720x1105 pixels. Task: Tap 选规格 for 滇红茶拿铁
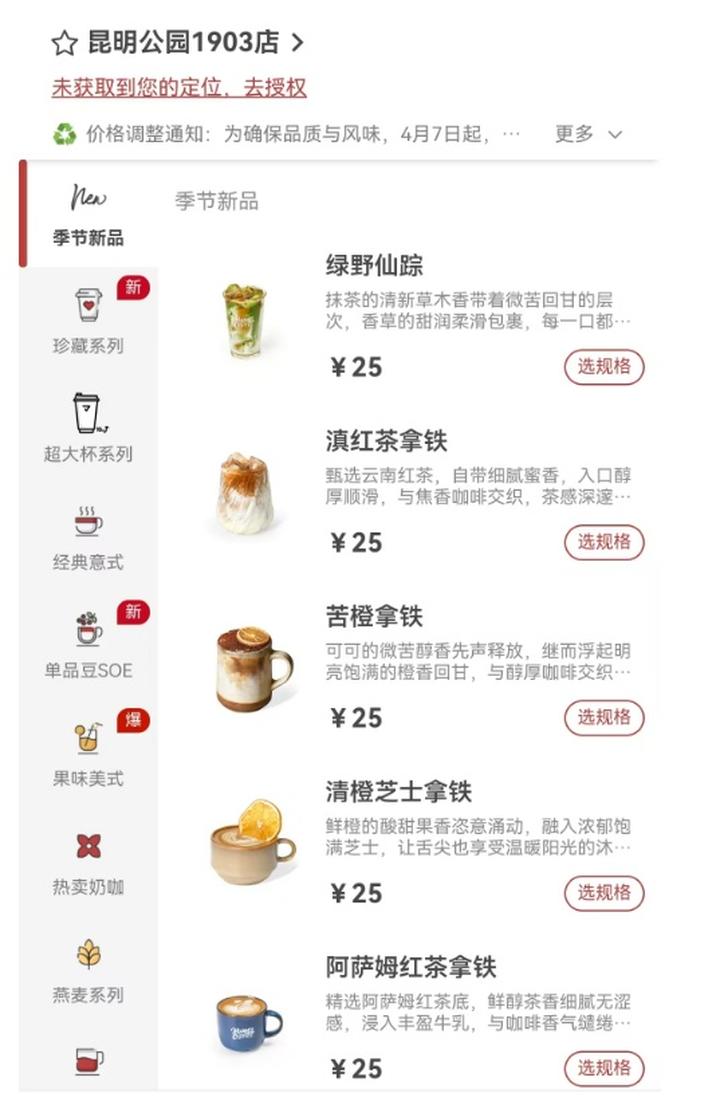604,542
